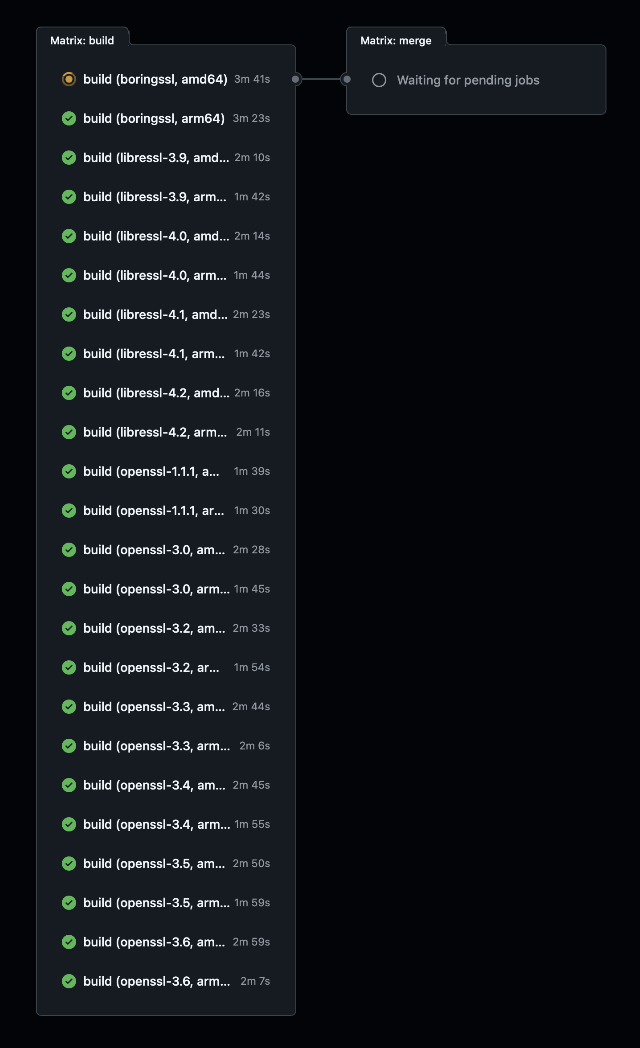Image resolution: width=640 pixels, height=1048 pixels.
Task: Open the build (boringssl, arm64) job
Action: coord(153,118)
